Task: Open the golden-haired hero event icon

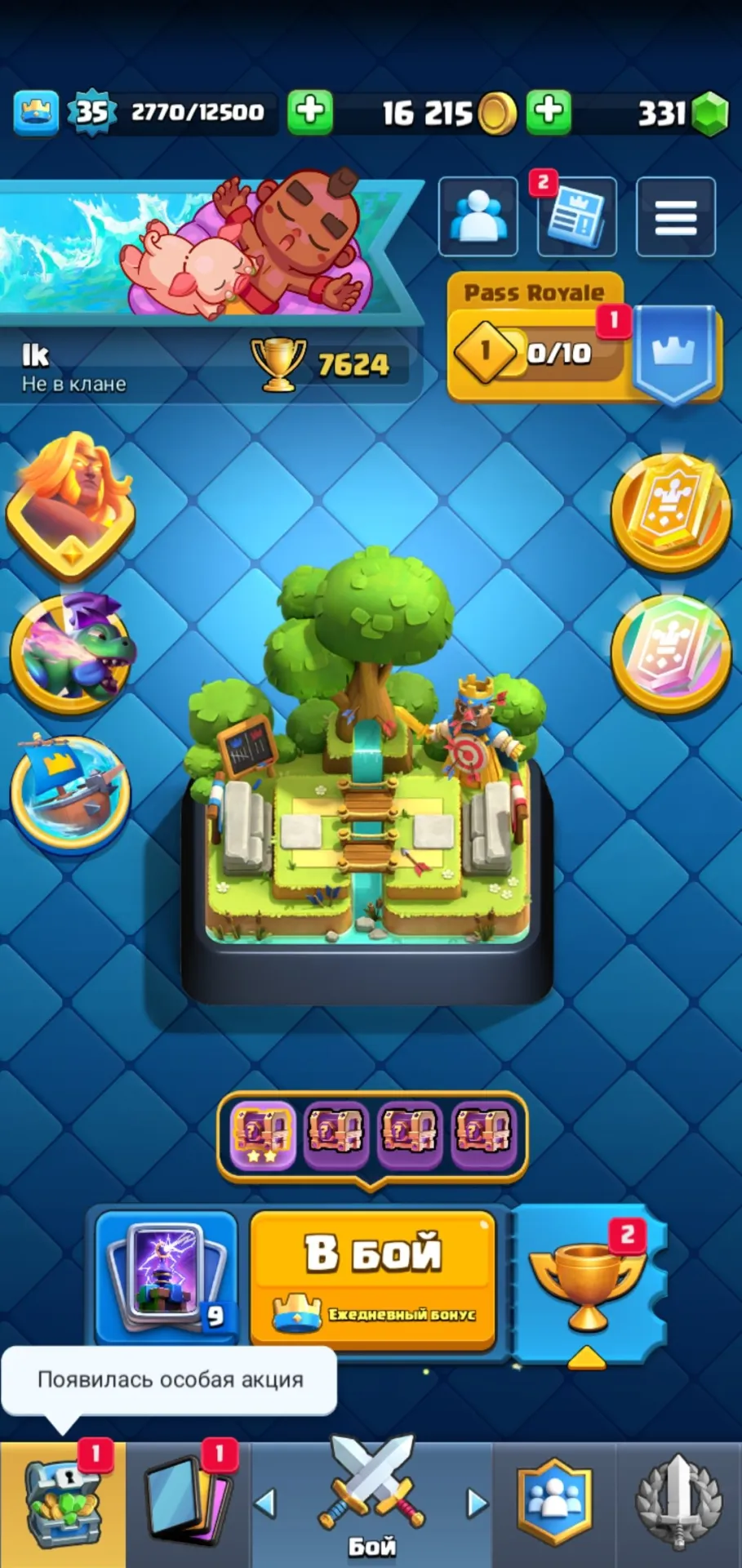Action: [x=71, y=506]
